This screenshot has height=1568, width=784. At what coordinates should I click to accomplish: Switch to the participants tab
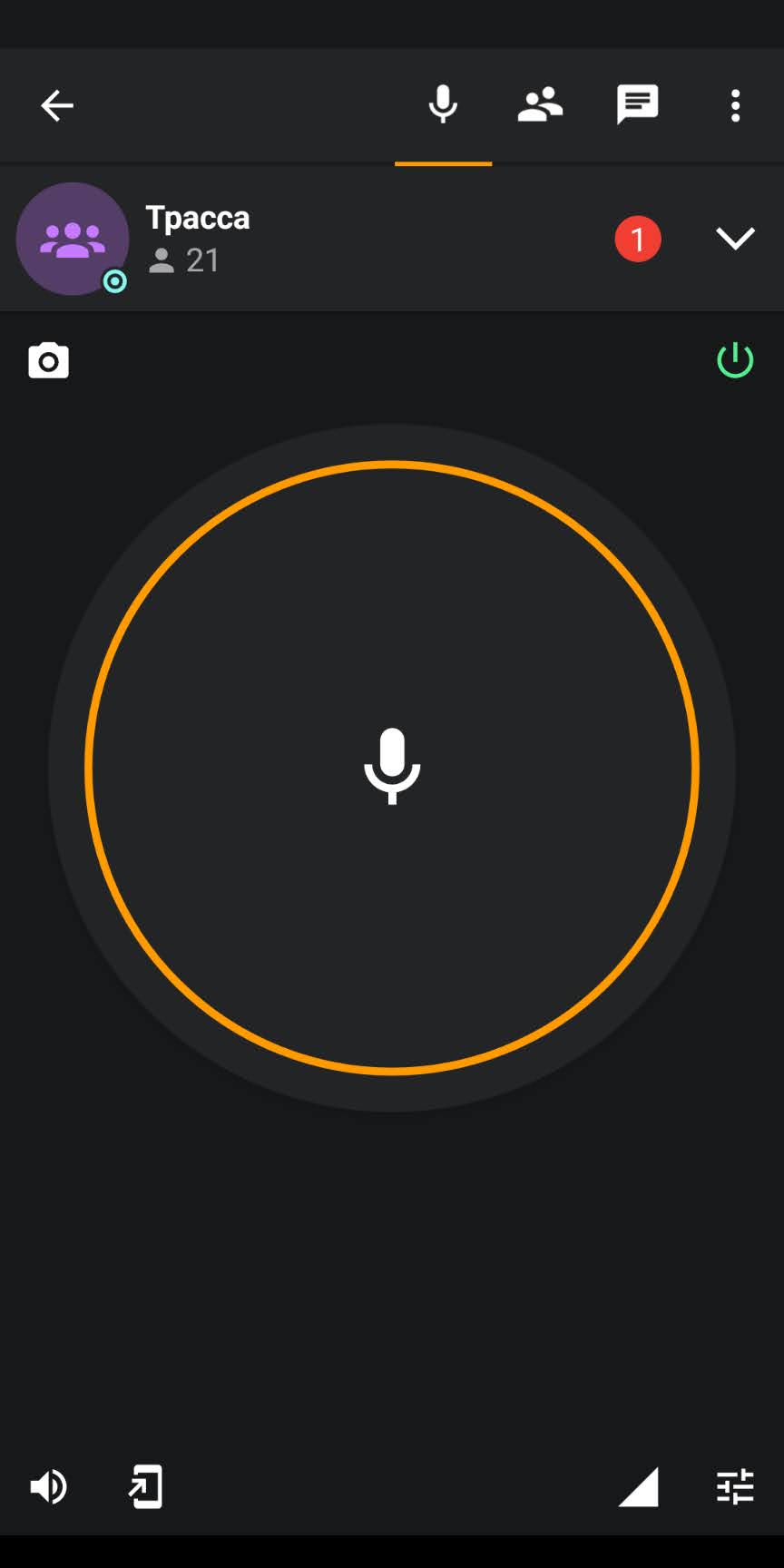(x=540, y=105)
